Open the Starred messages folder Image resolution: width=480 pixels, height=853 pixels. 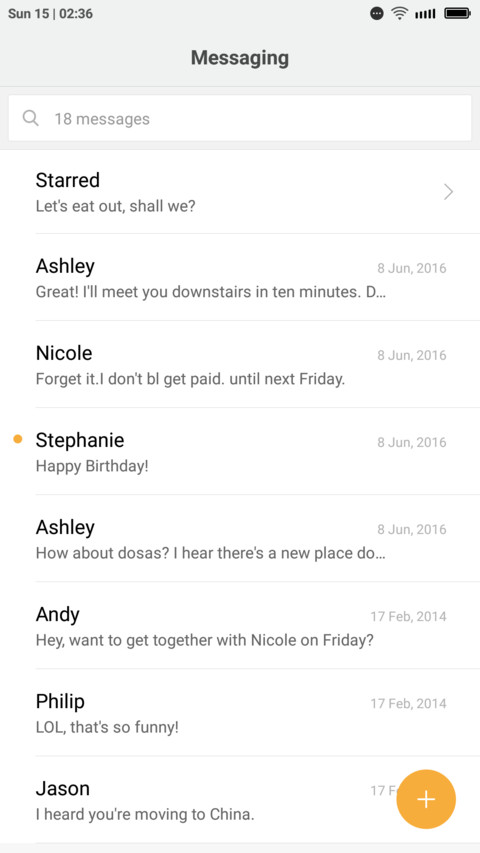point(240,192)
